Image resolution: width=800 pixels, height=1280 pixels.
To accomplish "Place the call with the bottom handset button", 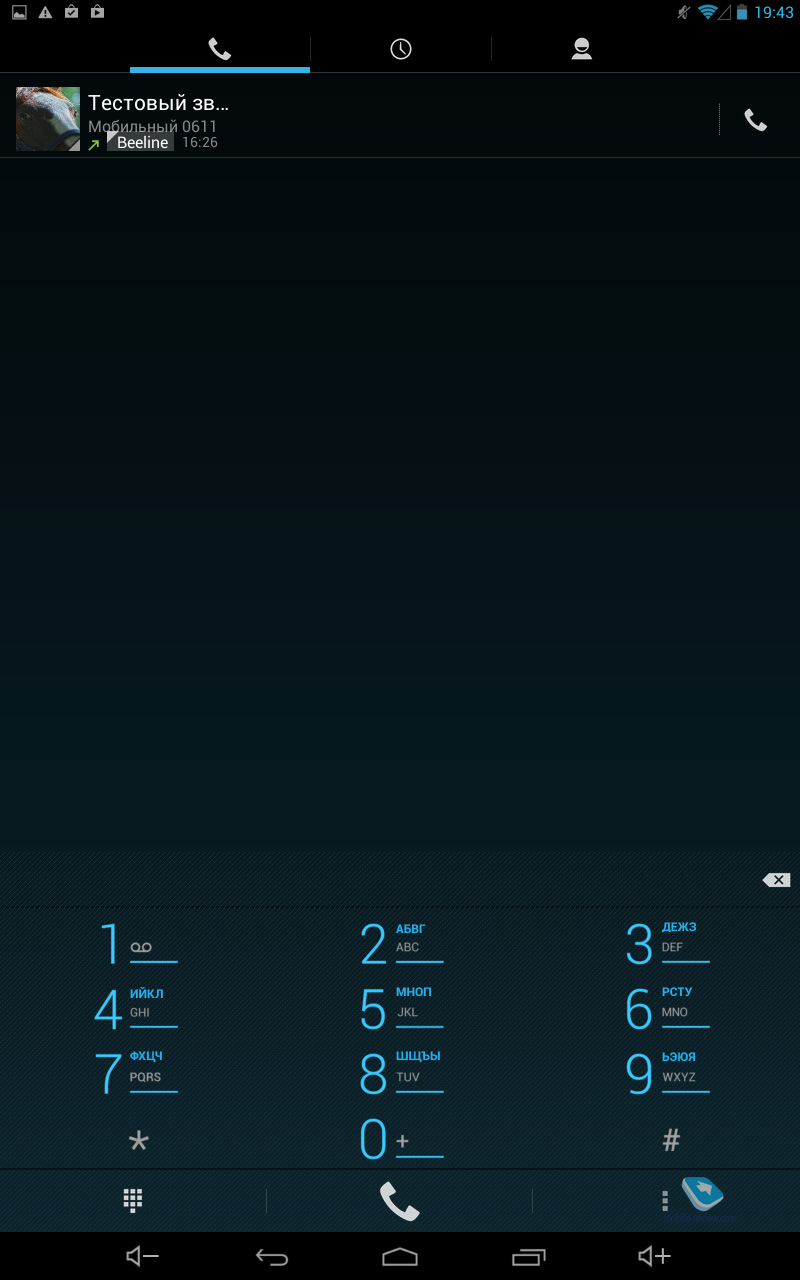I will [399, 1201].
